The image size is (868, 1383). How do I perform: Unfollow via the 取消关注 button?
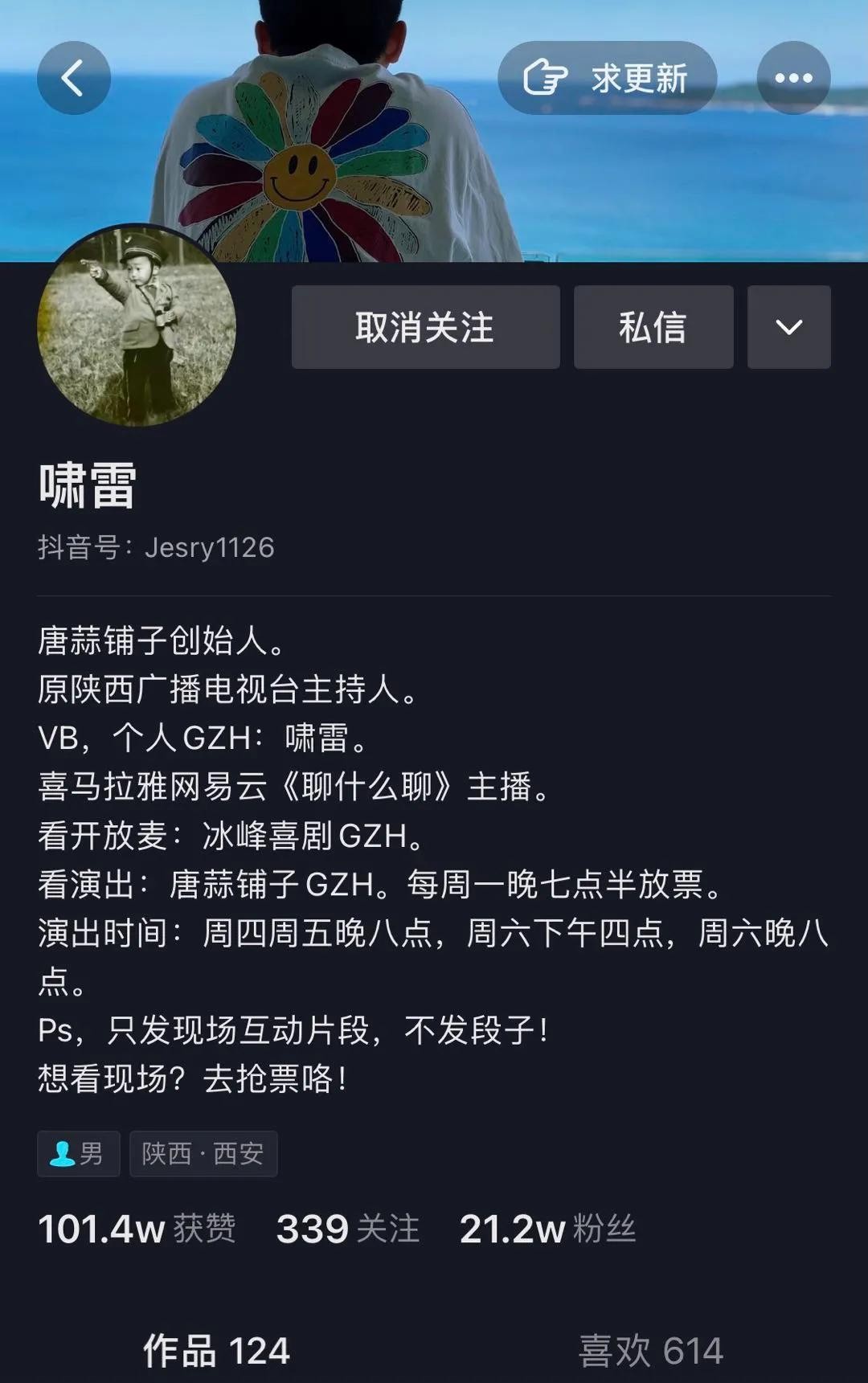425,327
